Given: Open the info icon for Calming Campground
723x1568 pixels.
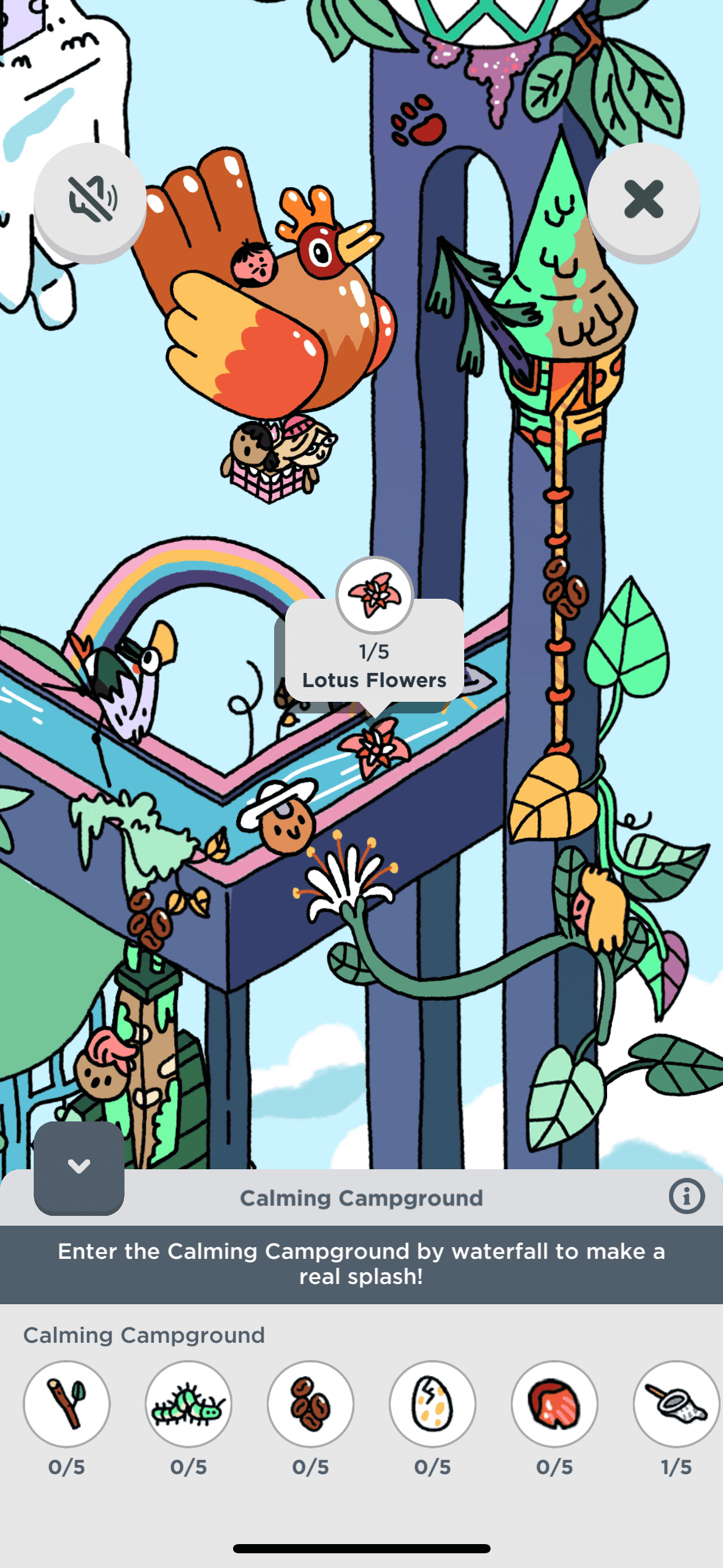Looking at the screenshot, I should [x=686, y=1196].
